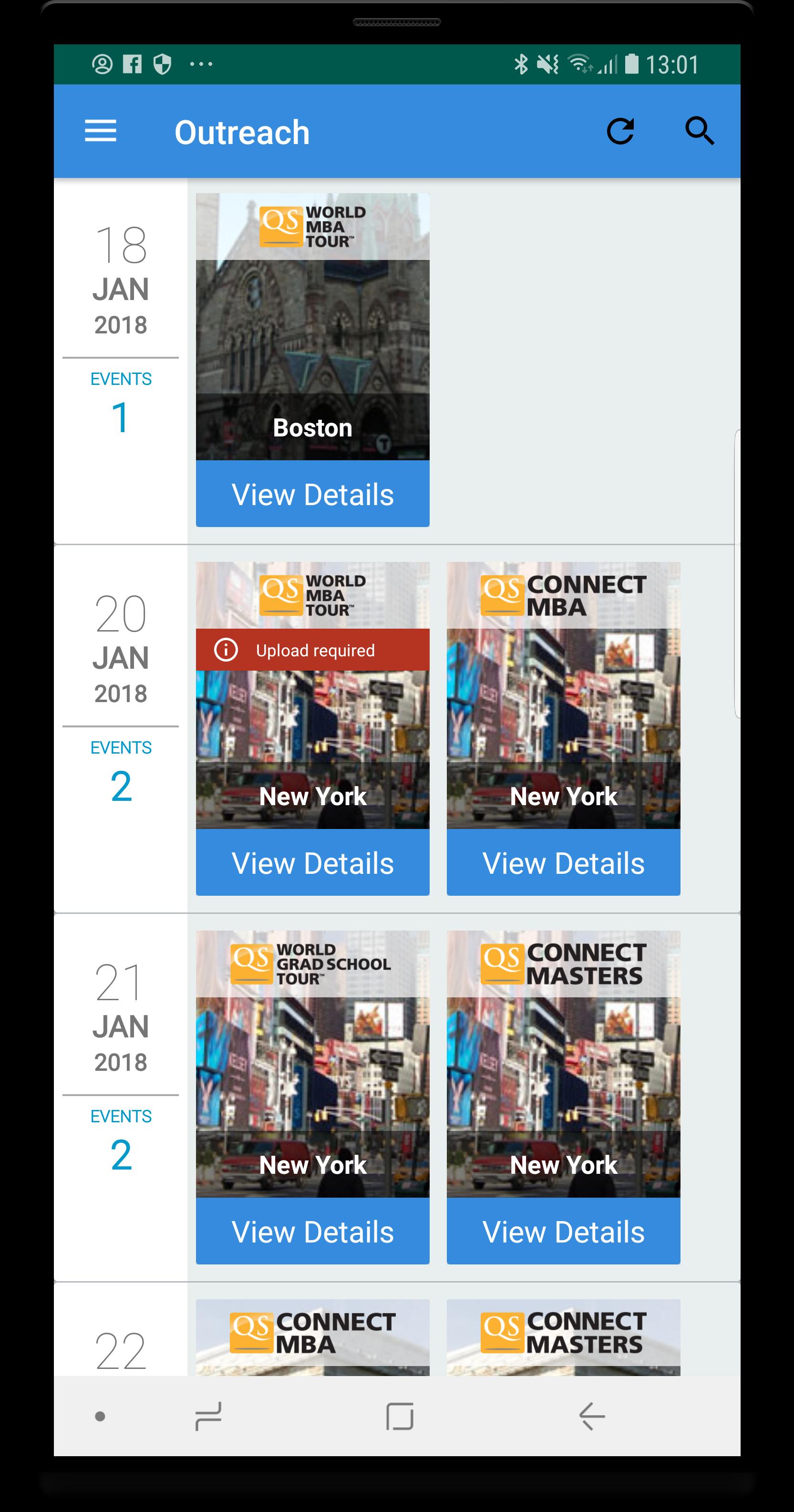Open the Boston event card image
The width and height of the screenshot is (794, 1512).
(x=312, y=326)
